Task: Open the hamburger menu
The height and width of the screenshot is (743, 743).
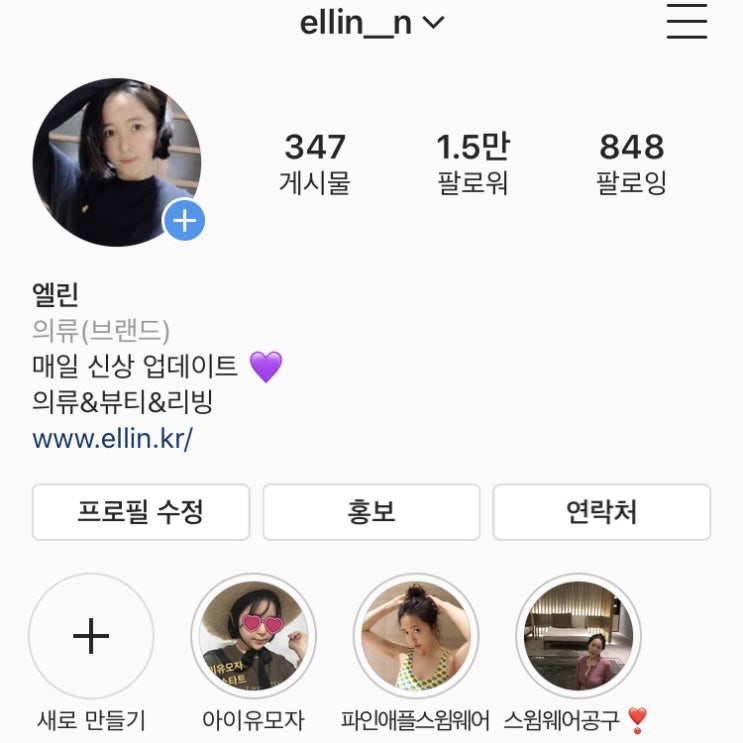Action: 686,21
